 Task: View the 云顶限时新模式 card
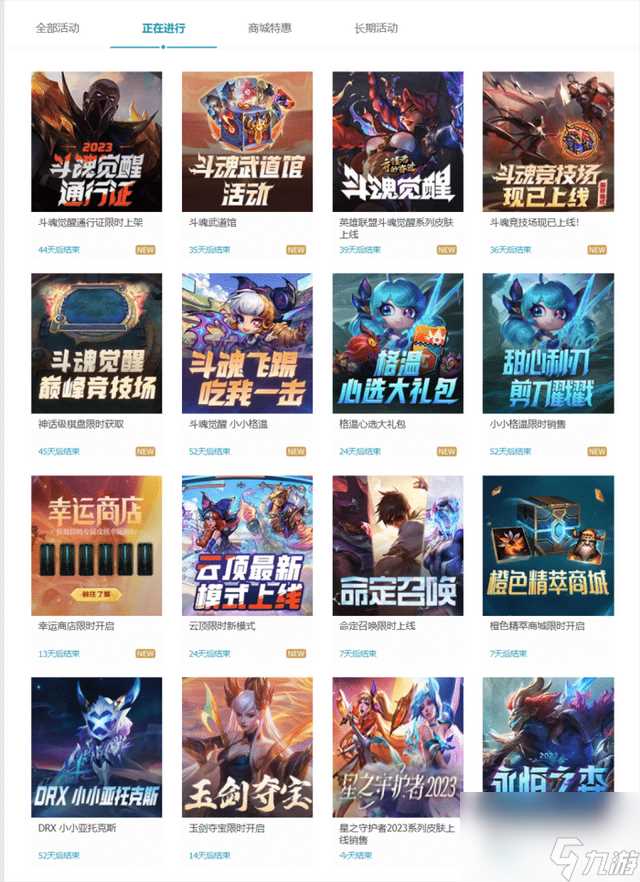(247, 545)
